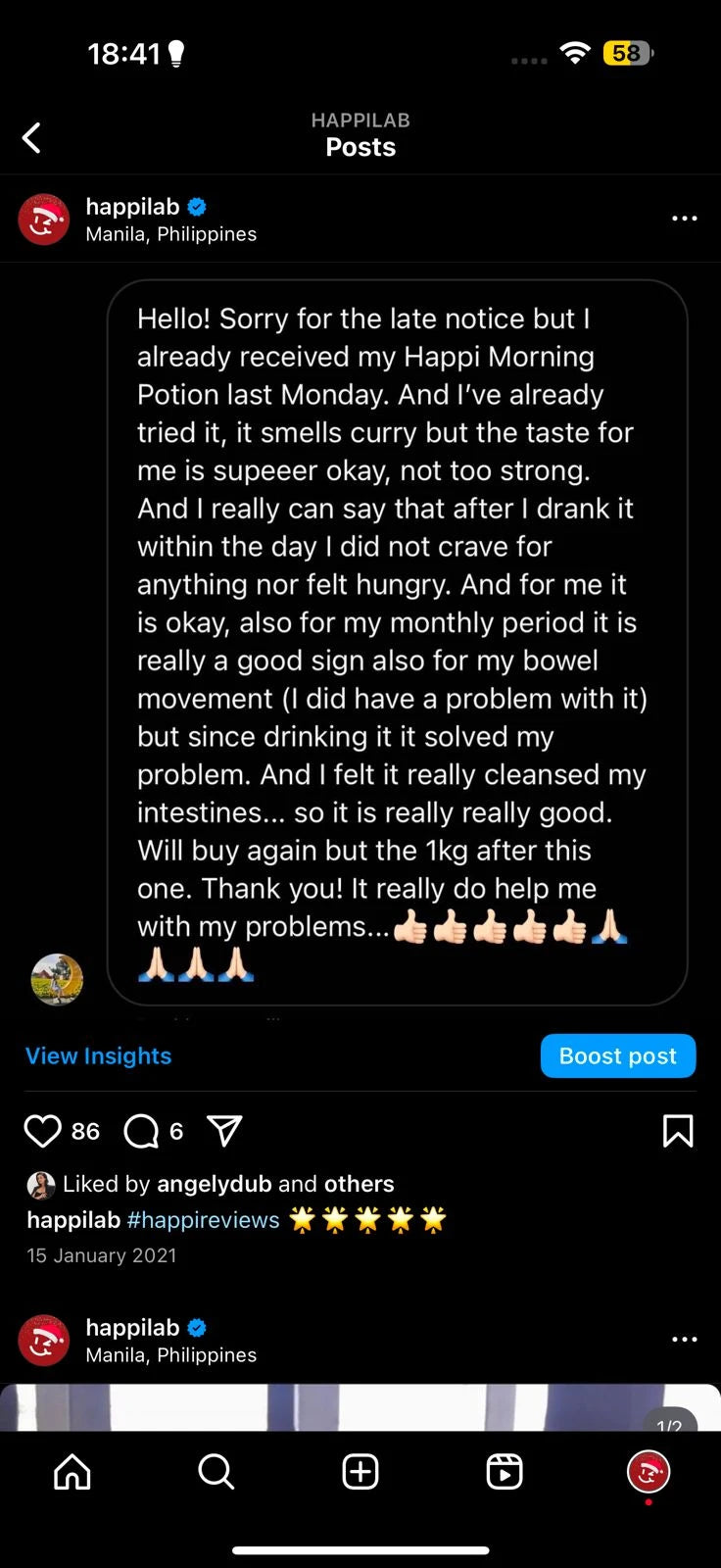
Task: Bookmark the #happireviews post
Action: click(x=677, y=1131)
